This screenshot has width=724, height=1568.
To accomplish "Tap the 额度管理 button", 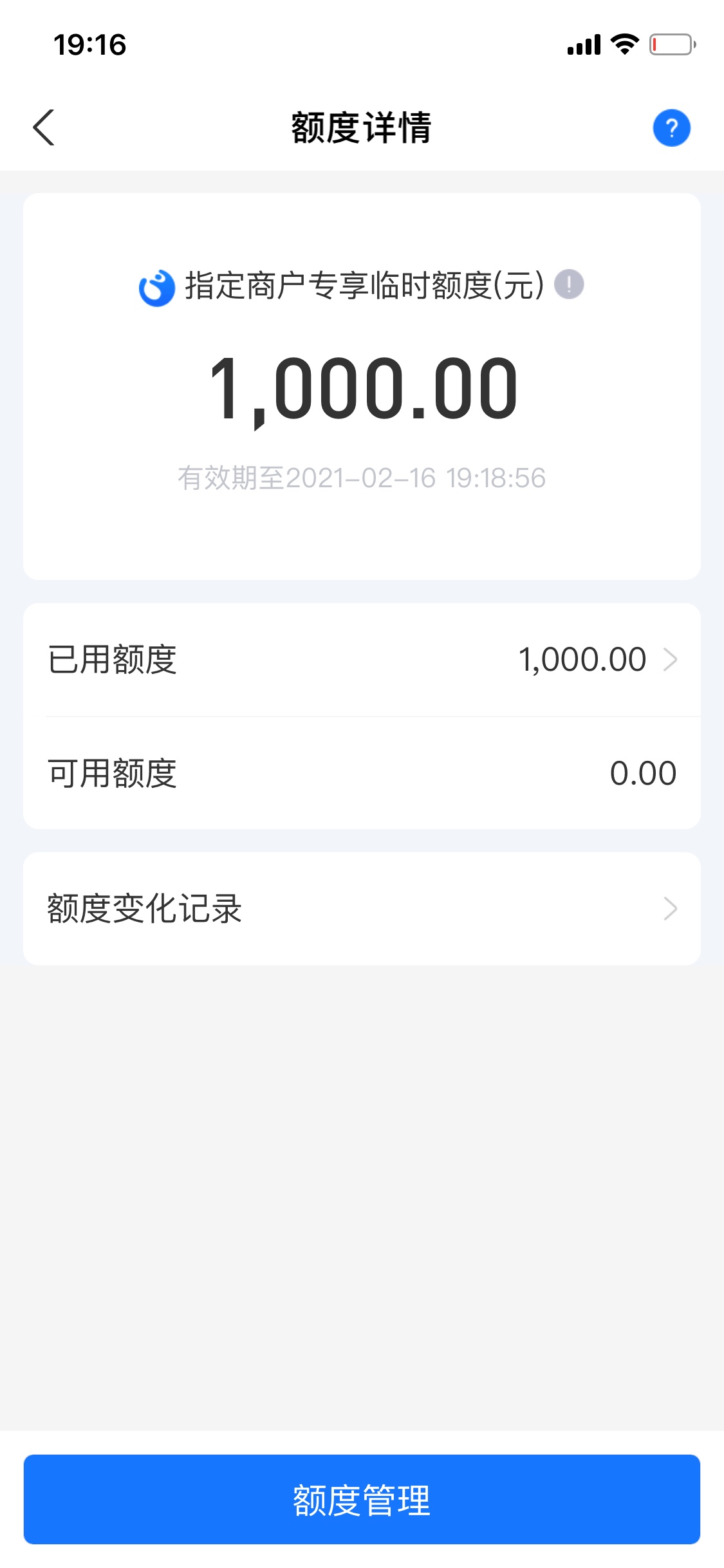I will 362,1499.
